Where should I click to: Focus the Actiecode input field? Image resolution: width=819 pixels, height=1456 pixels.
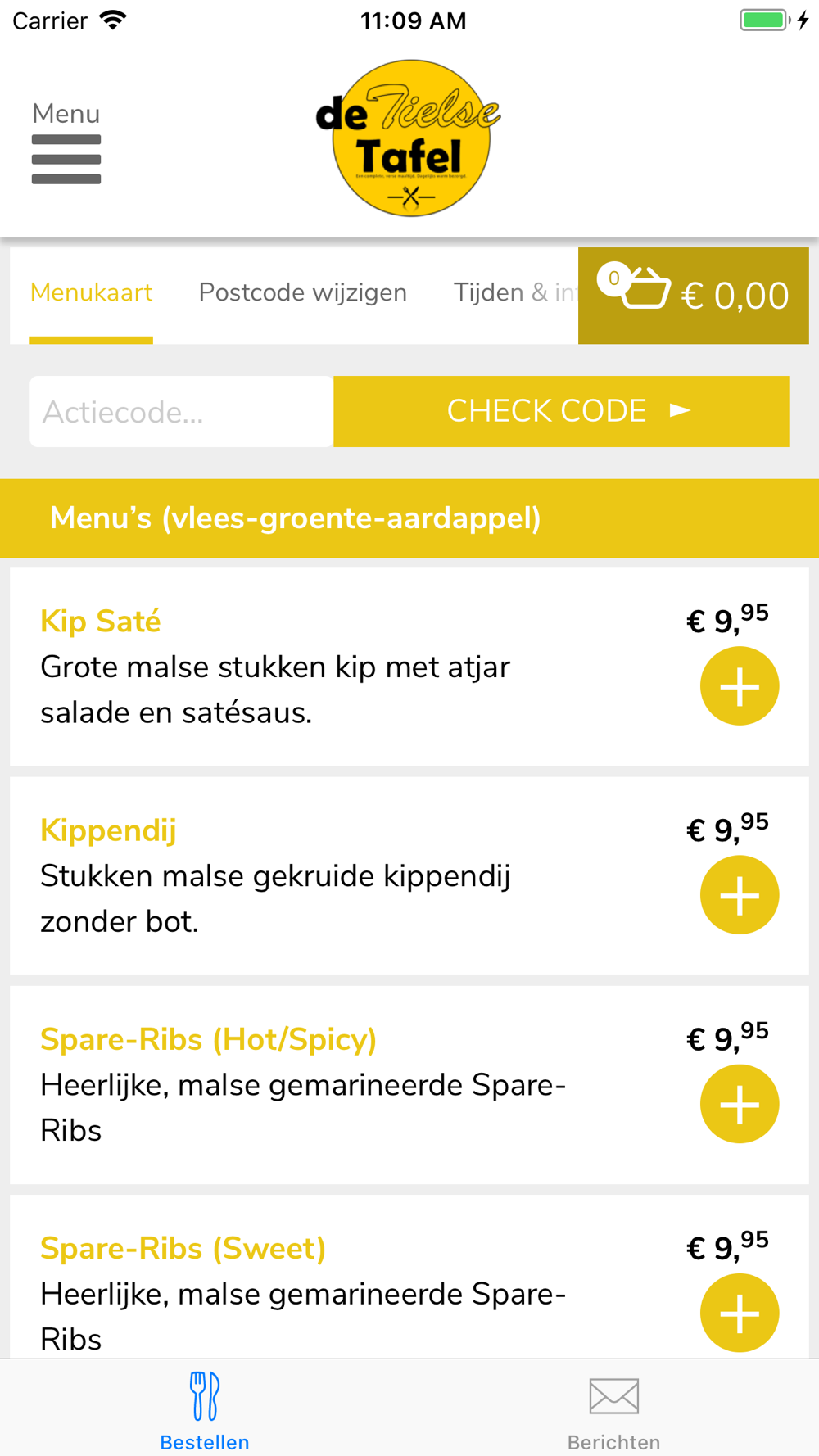pyautogui.click(x=182, y=412)
